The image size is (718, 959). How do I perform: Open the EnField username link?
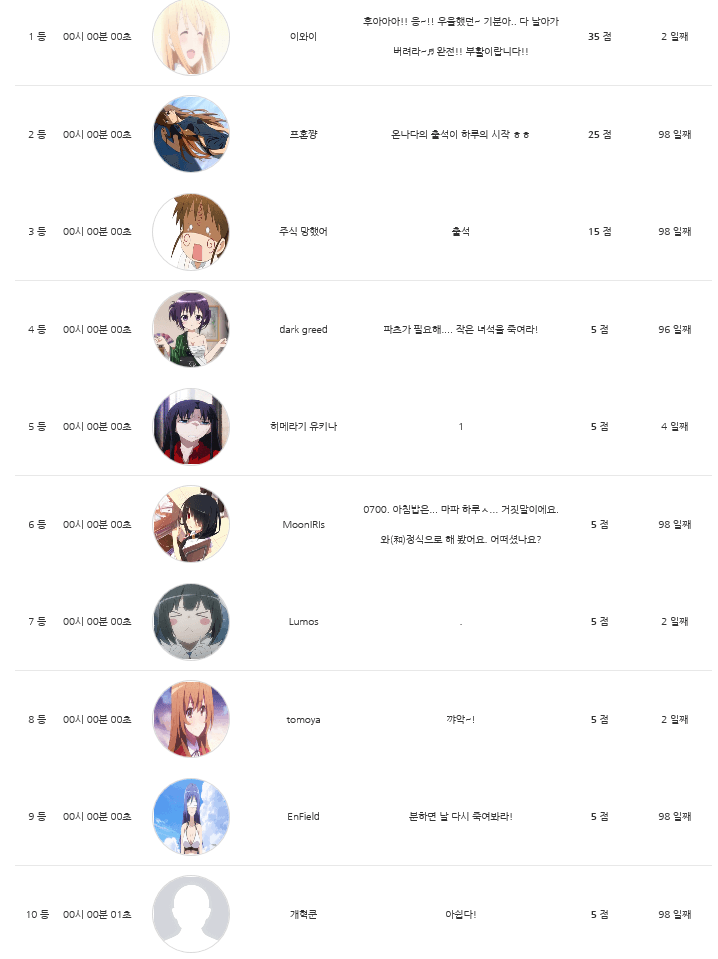point(303,817)
